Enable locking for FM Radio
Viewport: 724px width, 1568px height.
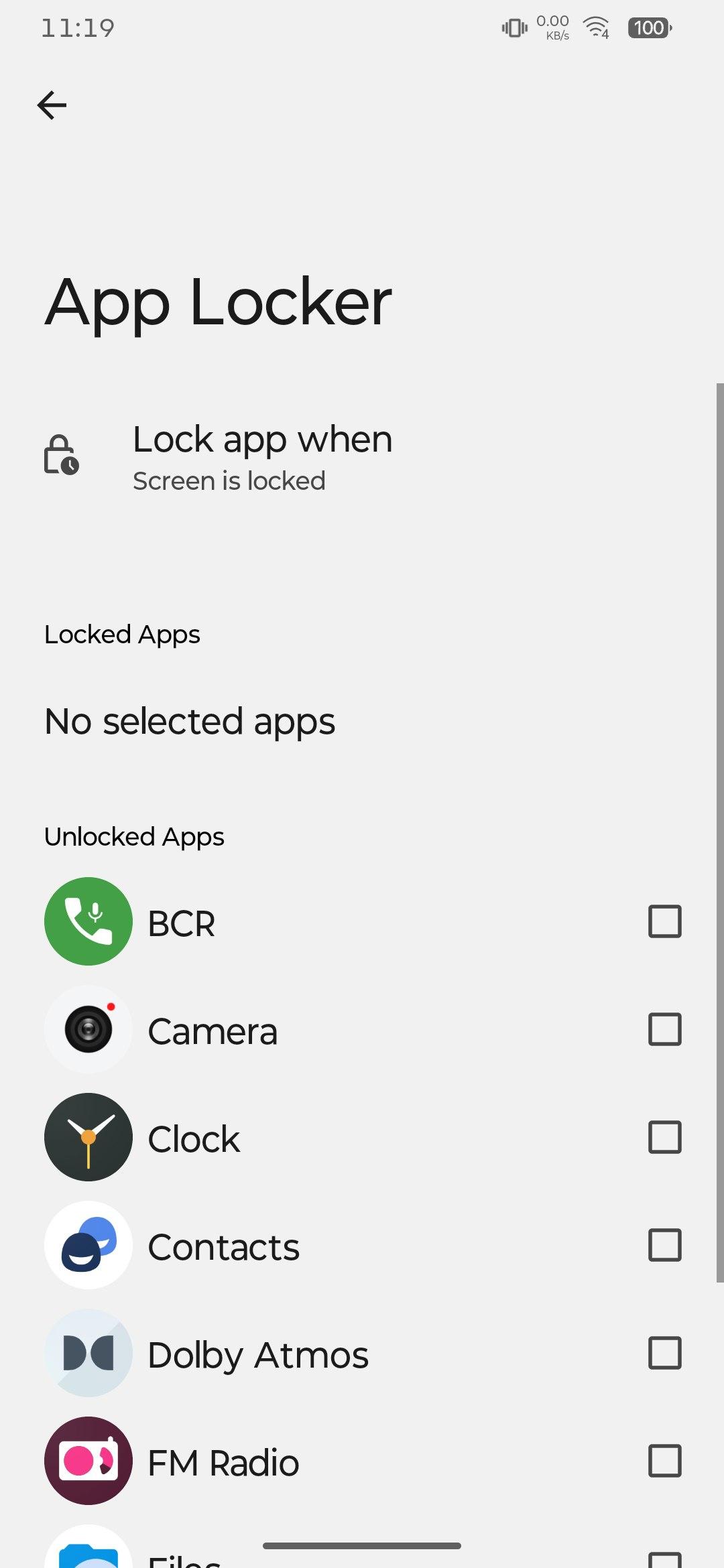point(664,1461)
